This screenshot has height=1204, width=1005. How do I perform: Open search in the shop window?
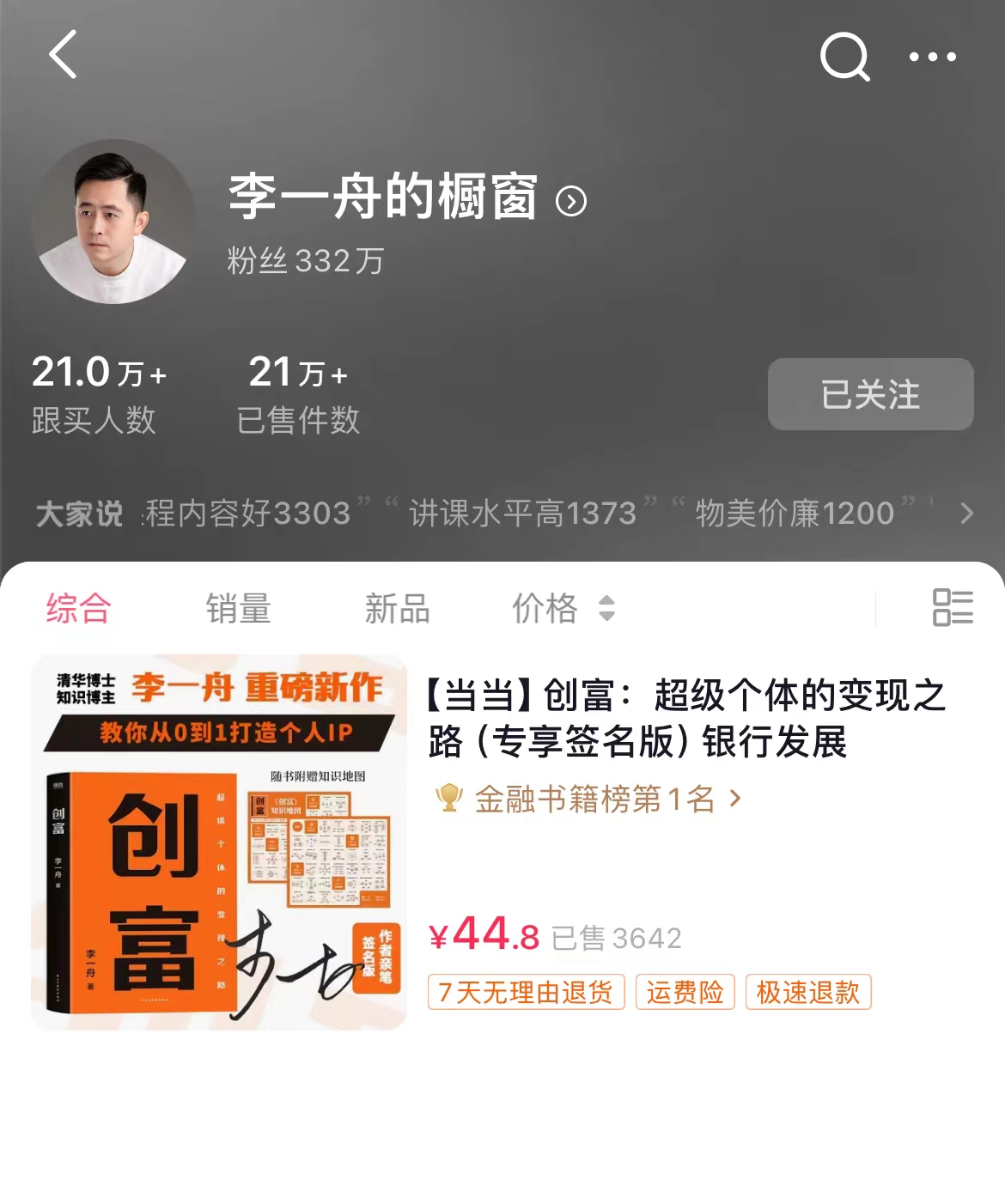pyautogui.click(x=844, y=57)
